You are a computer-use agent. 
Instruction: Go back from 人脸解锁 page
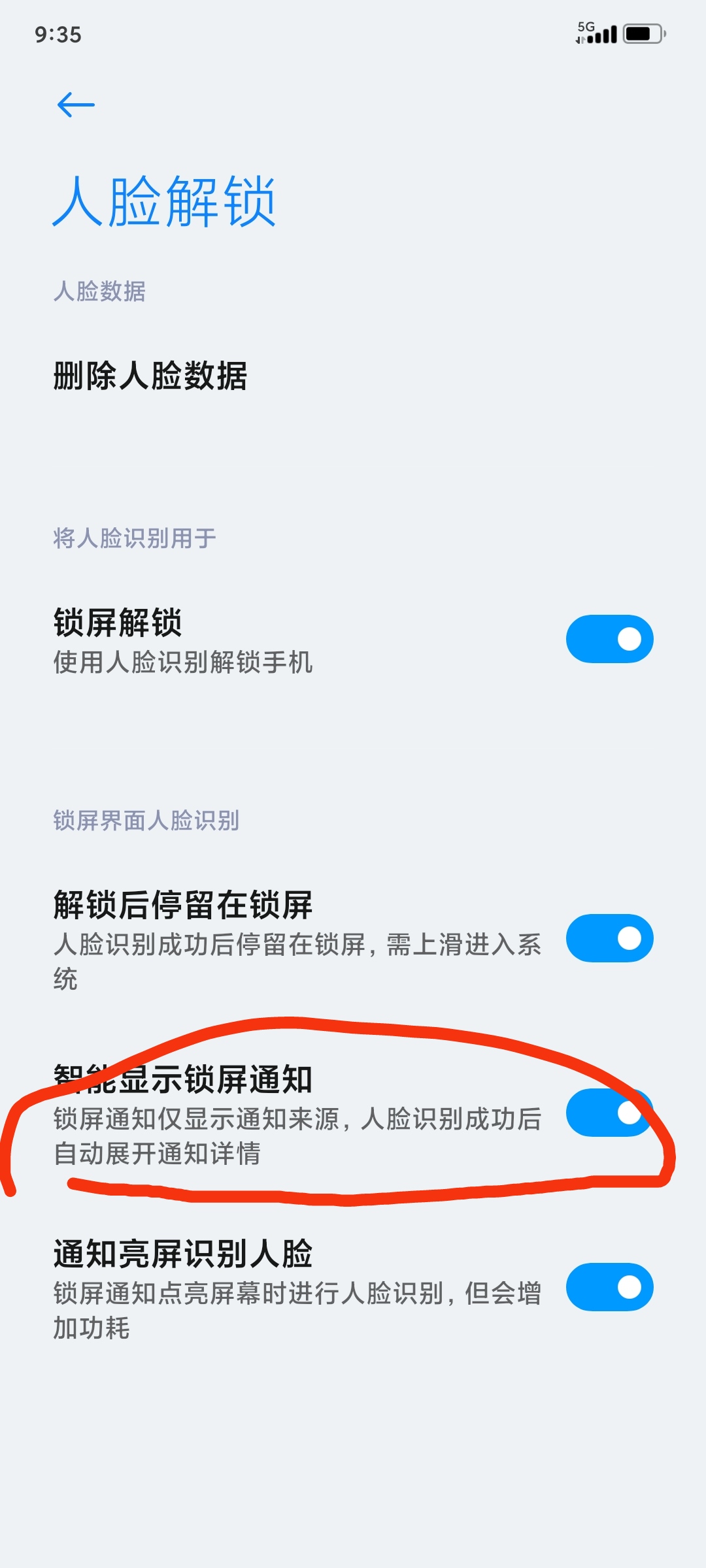coord(76,105)
